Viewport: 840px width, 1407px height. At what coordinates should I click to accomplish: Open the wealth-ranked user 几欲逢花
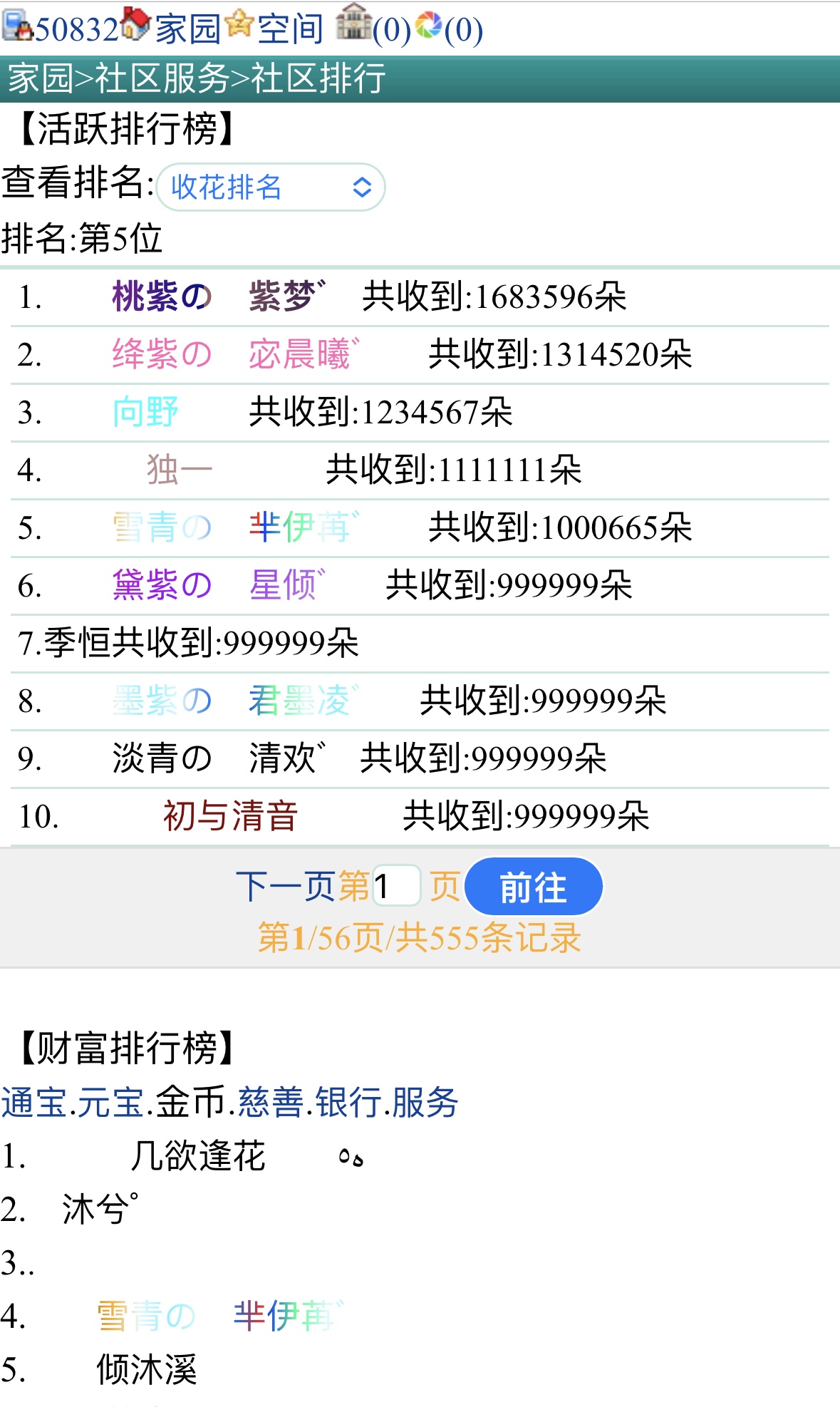(198, 1156)
